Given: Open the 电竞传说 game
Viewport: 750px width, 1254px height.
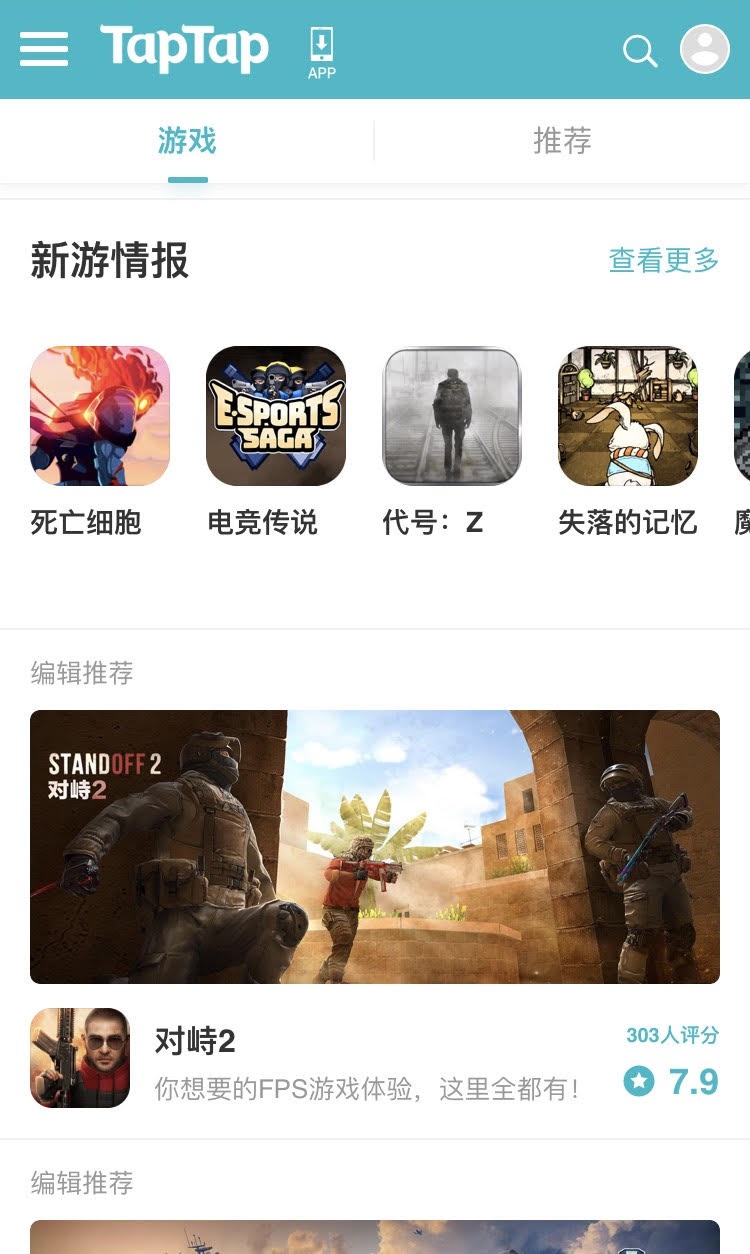Looking at the screenshot, I should pyautogui.click(x=276, y=416).
